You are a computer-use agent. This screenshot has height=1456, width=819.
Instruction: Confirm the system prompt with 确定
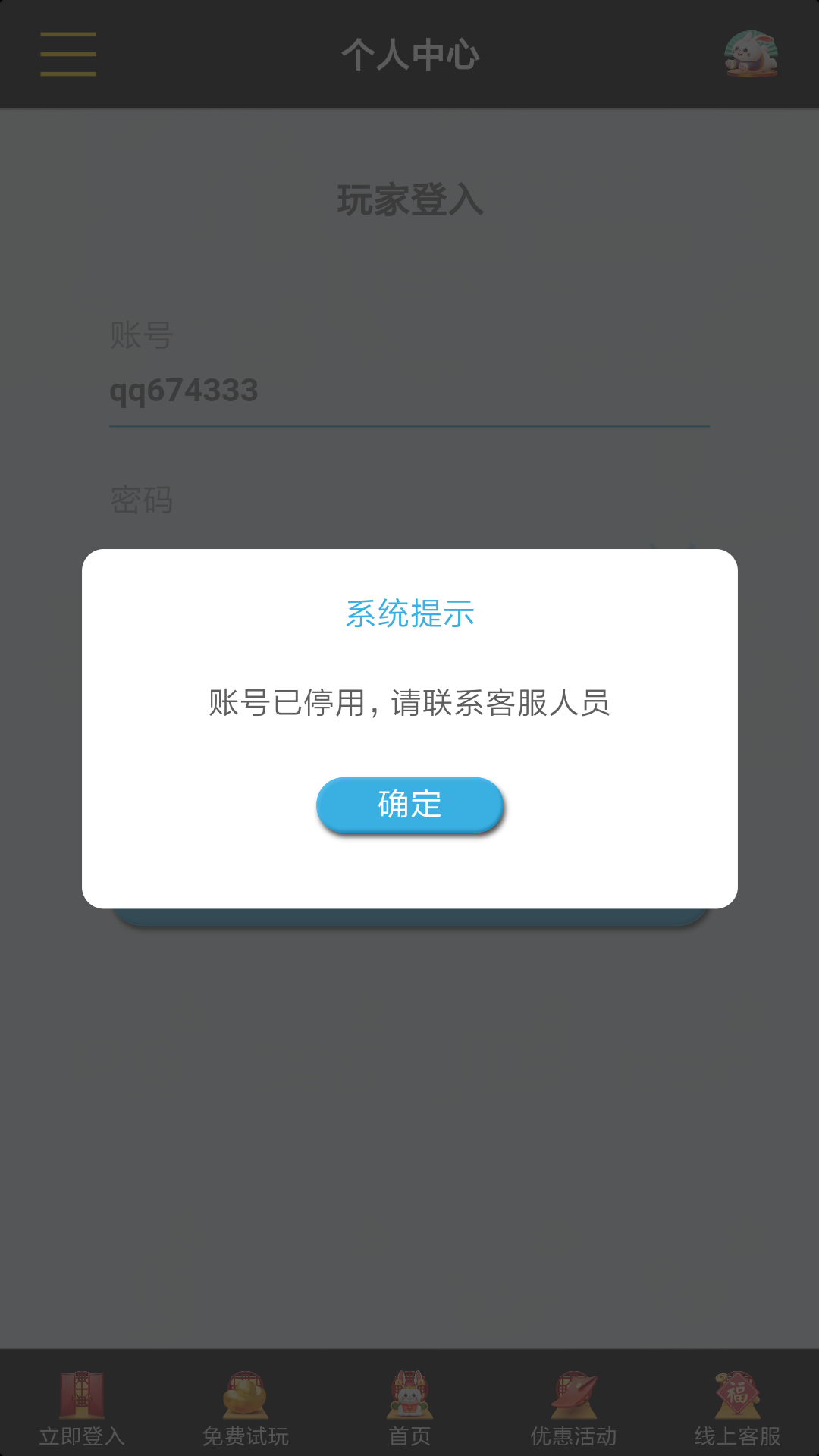click(x=409, y=805)
